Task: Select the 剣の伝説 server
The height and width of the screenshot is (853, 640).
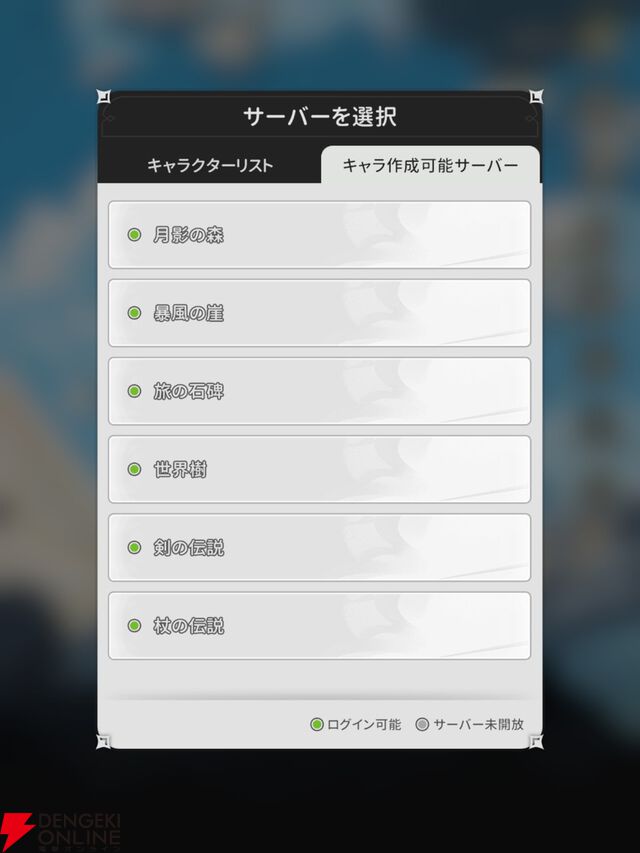Action: [x=319, y=547]
